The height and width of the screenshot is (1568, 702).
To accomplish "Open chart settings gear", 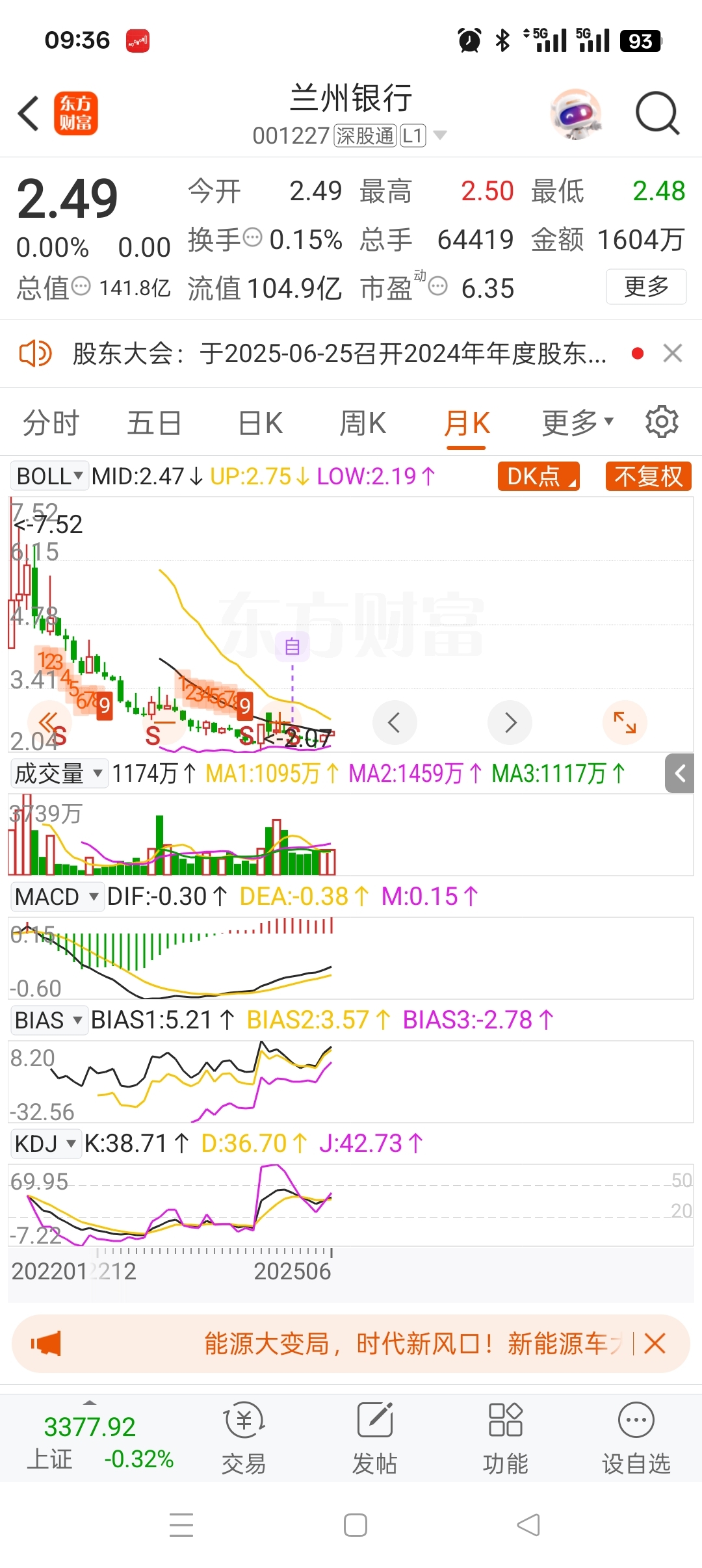I will (x=662, y=422).
